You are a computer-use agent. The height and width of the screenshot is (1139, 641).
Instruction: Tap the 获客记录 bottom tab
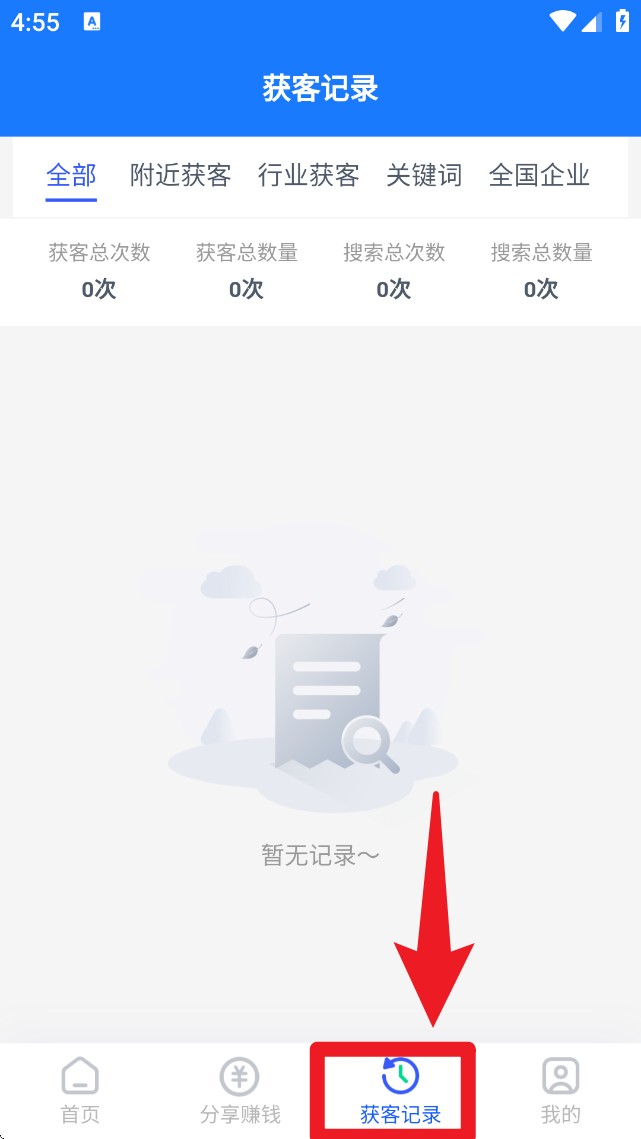[400, 1090]
